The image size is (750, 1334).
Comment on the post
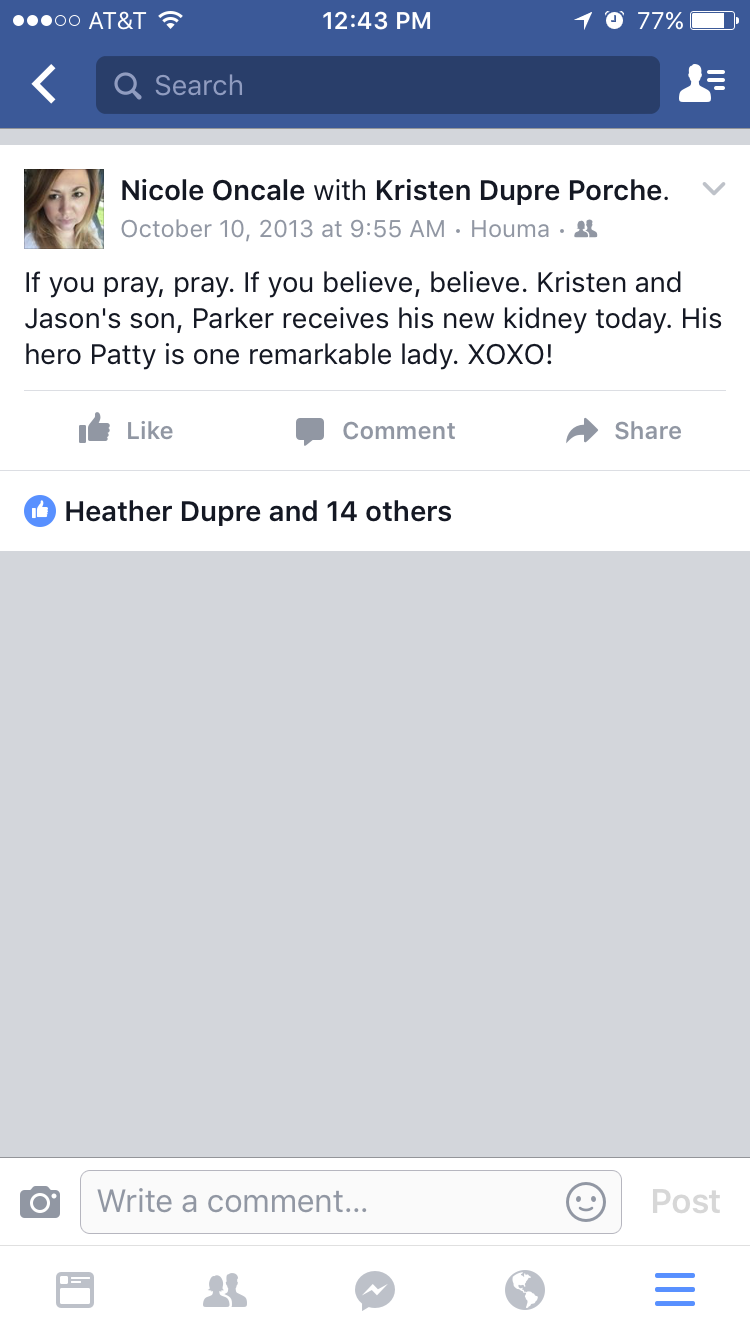[375, 430]
